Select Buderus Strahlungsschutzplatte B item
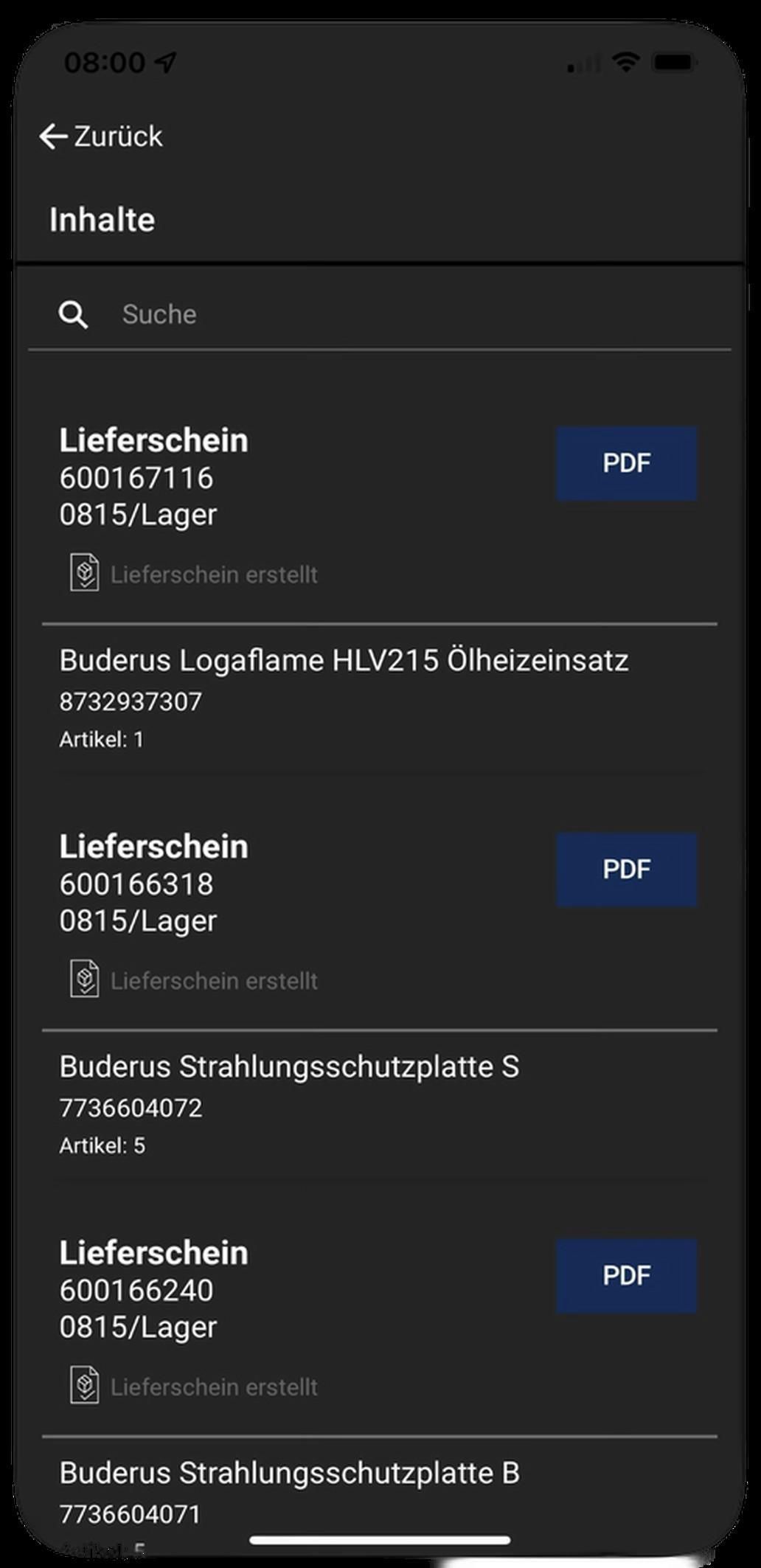Screen dimensions: 761x1568 point(380,1497)
